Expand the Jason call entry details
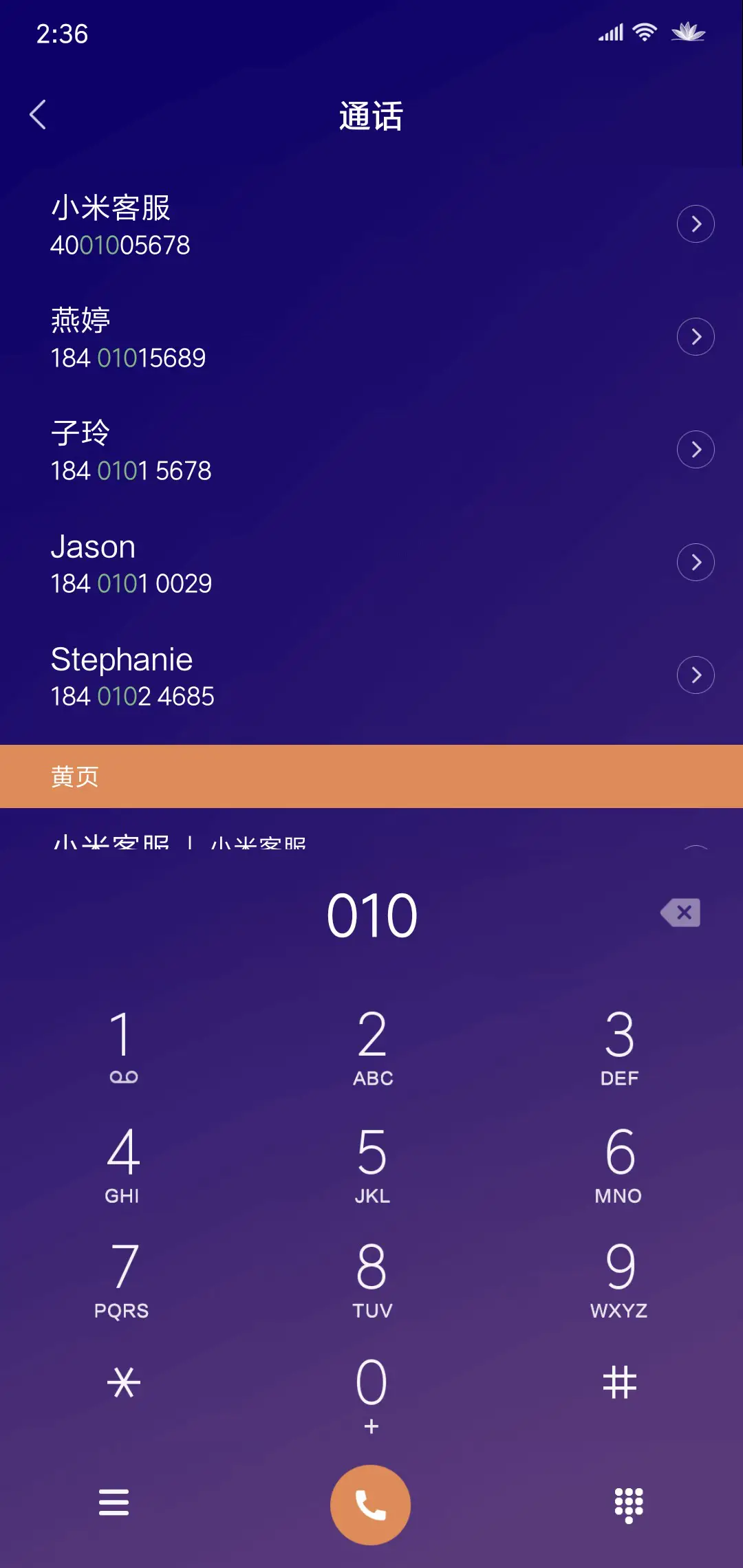 [x=696, y=562]
